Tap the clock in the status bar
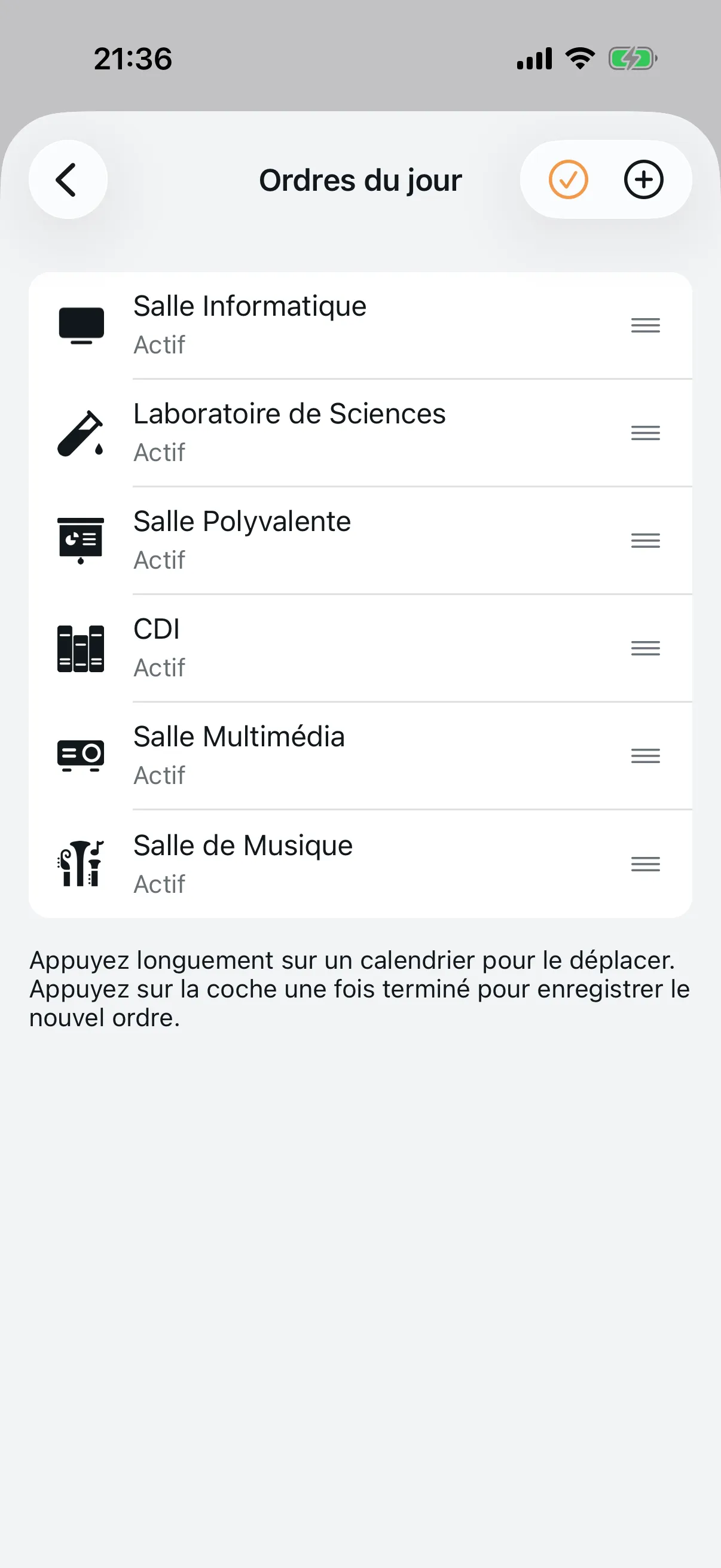 tap(133, 58)
